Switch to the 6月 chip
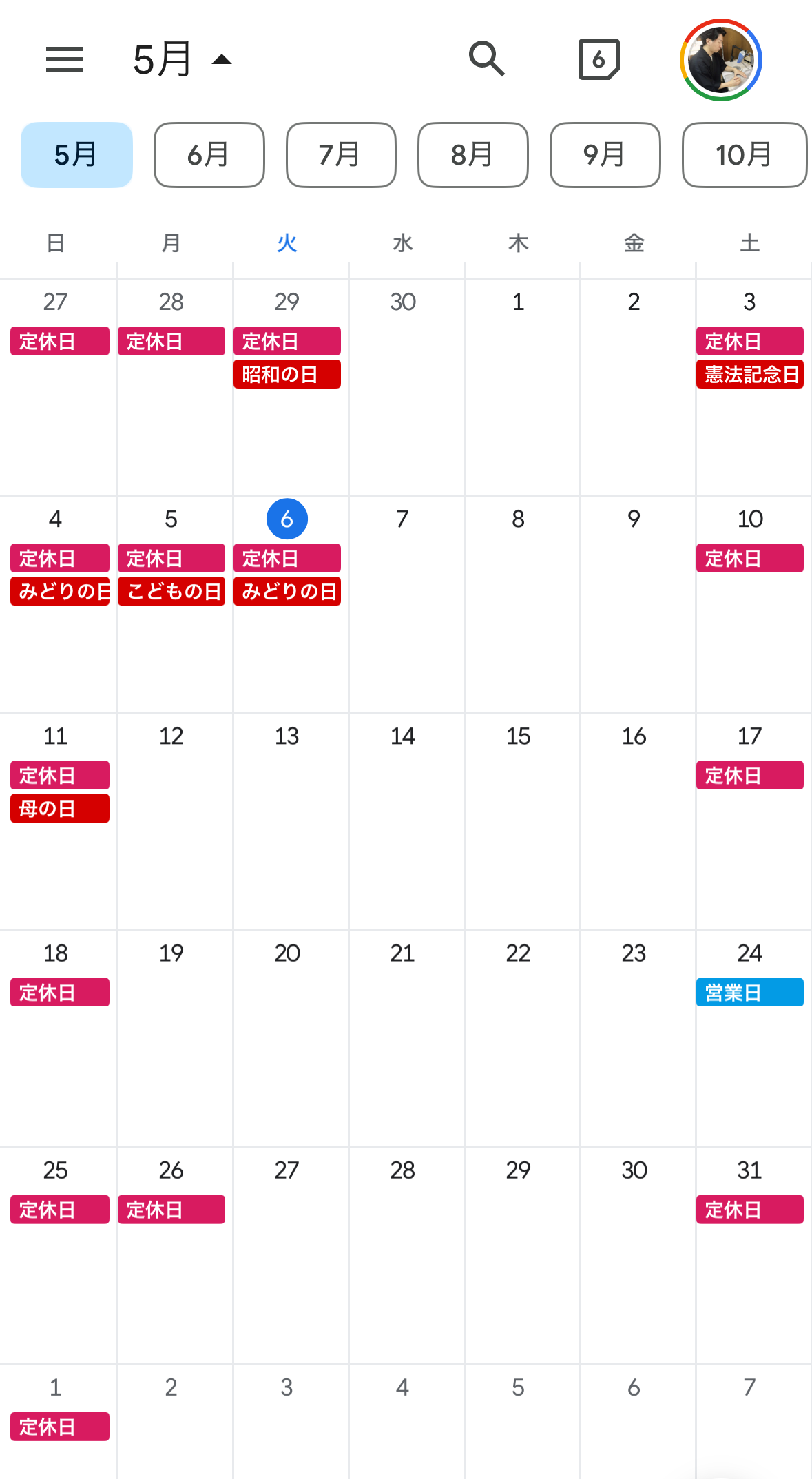The image size is (812, 1479). point(209,155)
